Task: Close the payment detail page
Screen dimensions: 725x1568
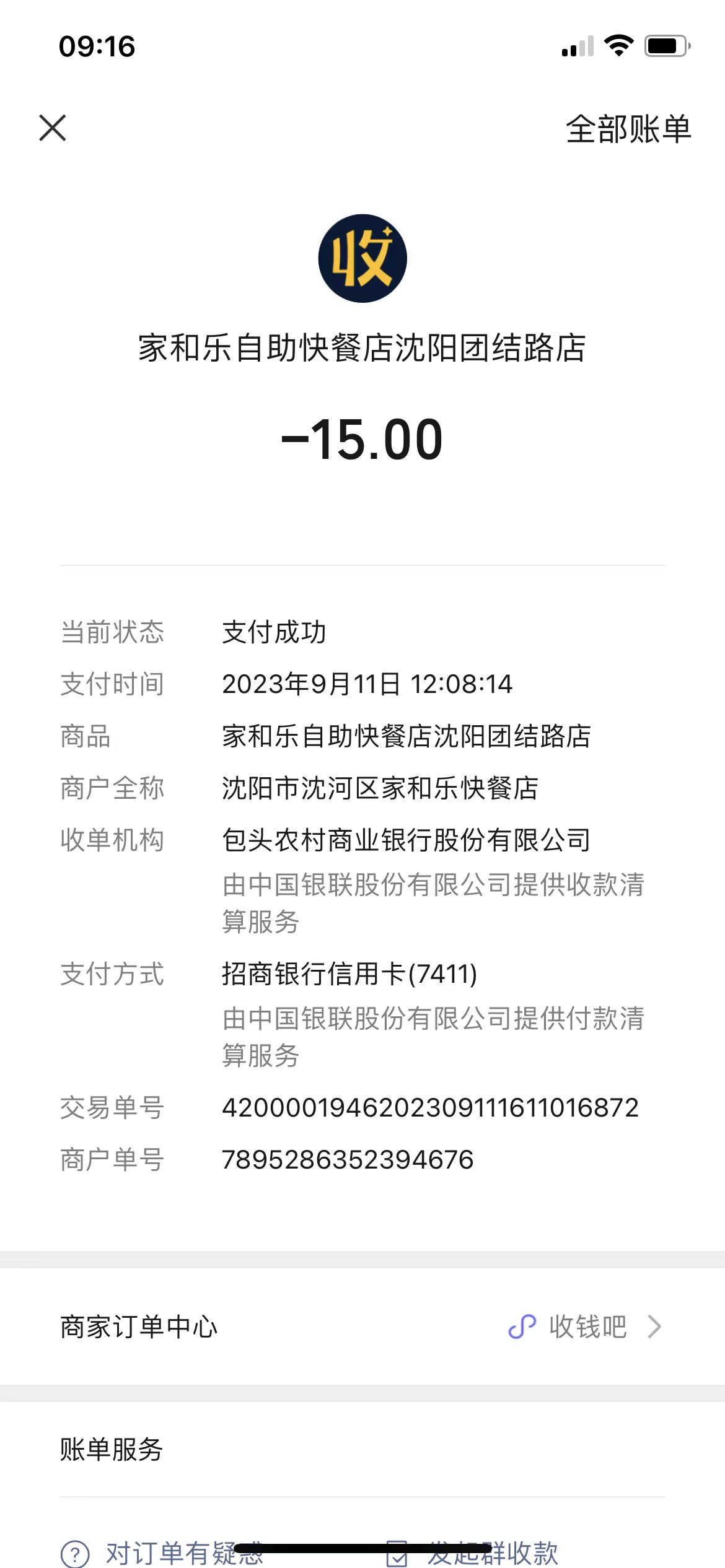Action: (53, 128)
